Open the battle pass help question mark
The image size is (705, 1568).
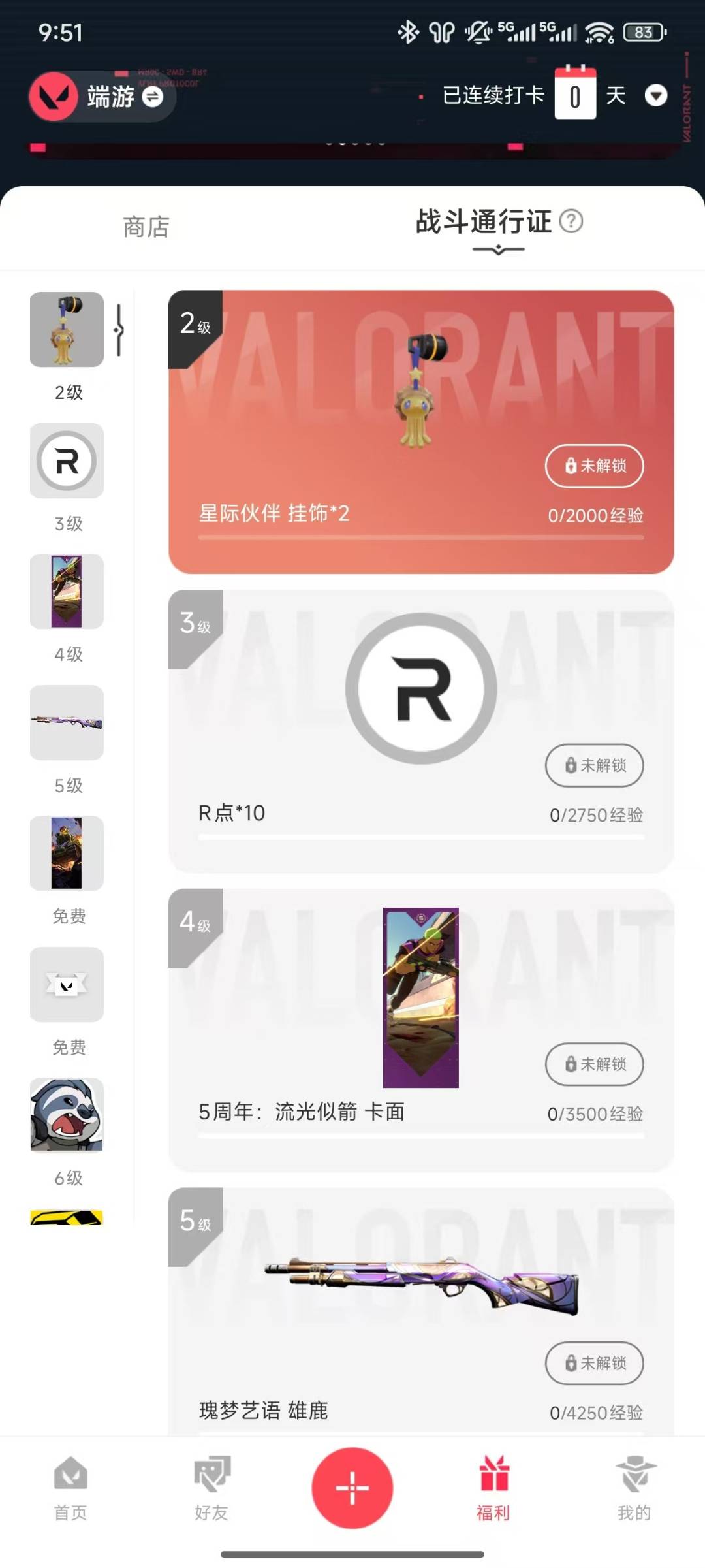(571, 221)
